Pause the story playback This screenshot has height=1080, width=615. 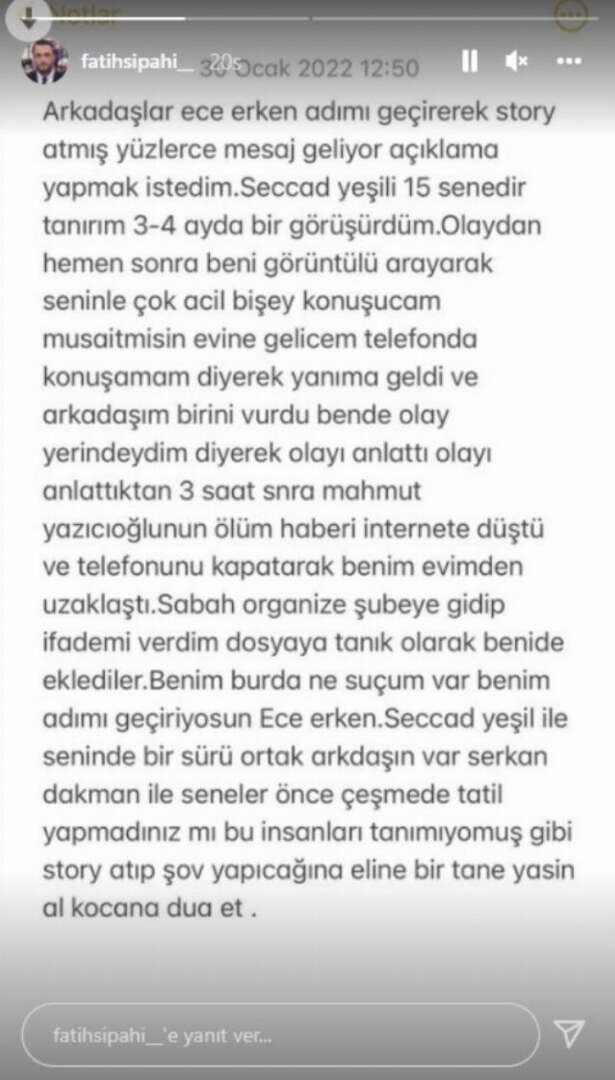[x=470, y=62]
